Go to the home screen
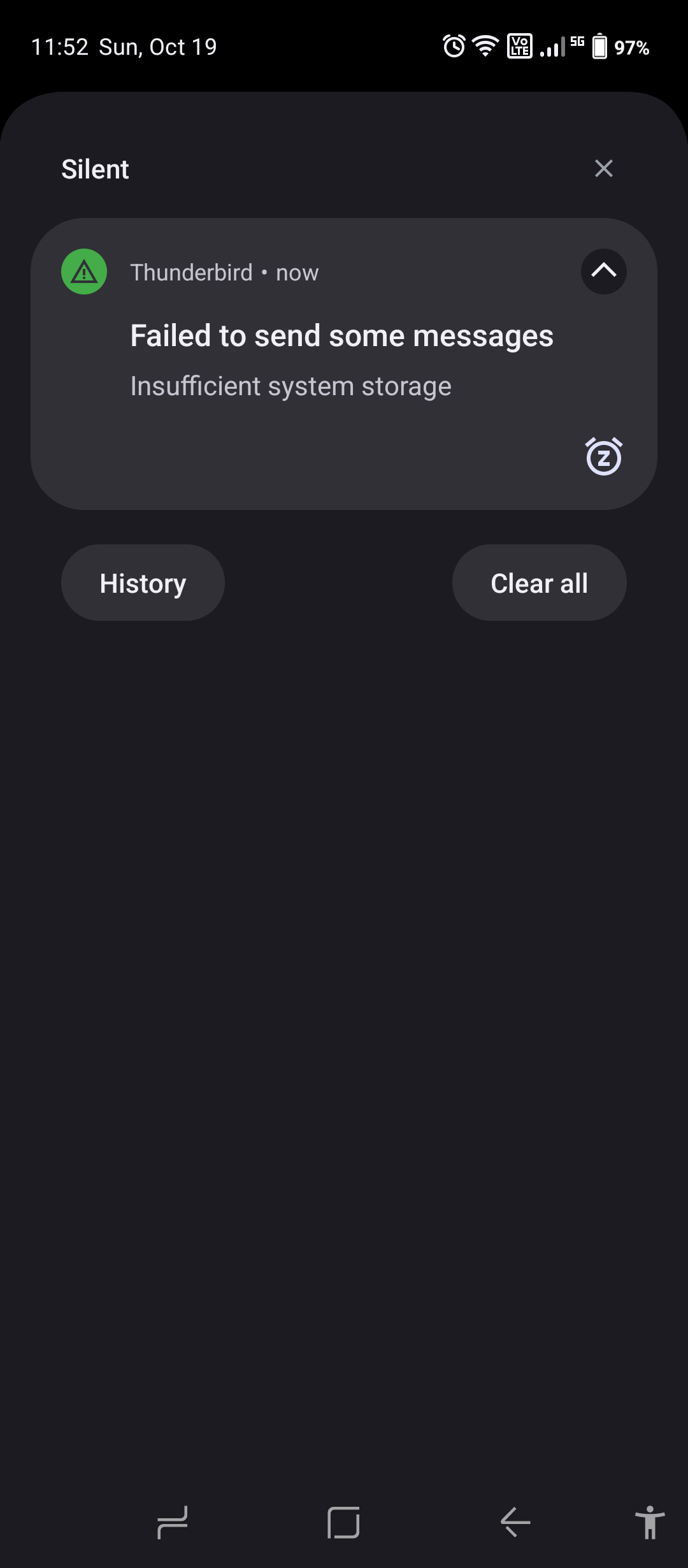The image size is (688, 1568). (343, 1522)
